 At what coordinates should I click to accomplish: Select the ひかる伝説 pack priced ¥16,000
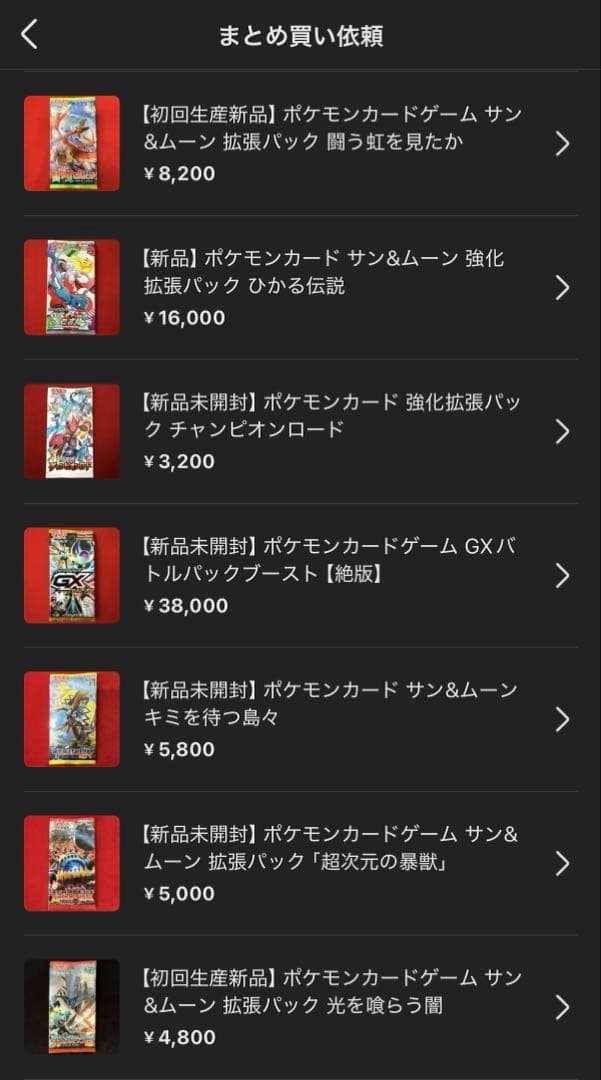click(x=330, y=288)
